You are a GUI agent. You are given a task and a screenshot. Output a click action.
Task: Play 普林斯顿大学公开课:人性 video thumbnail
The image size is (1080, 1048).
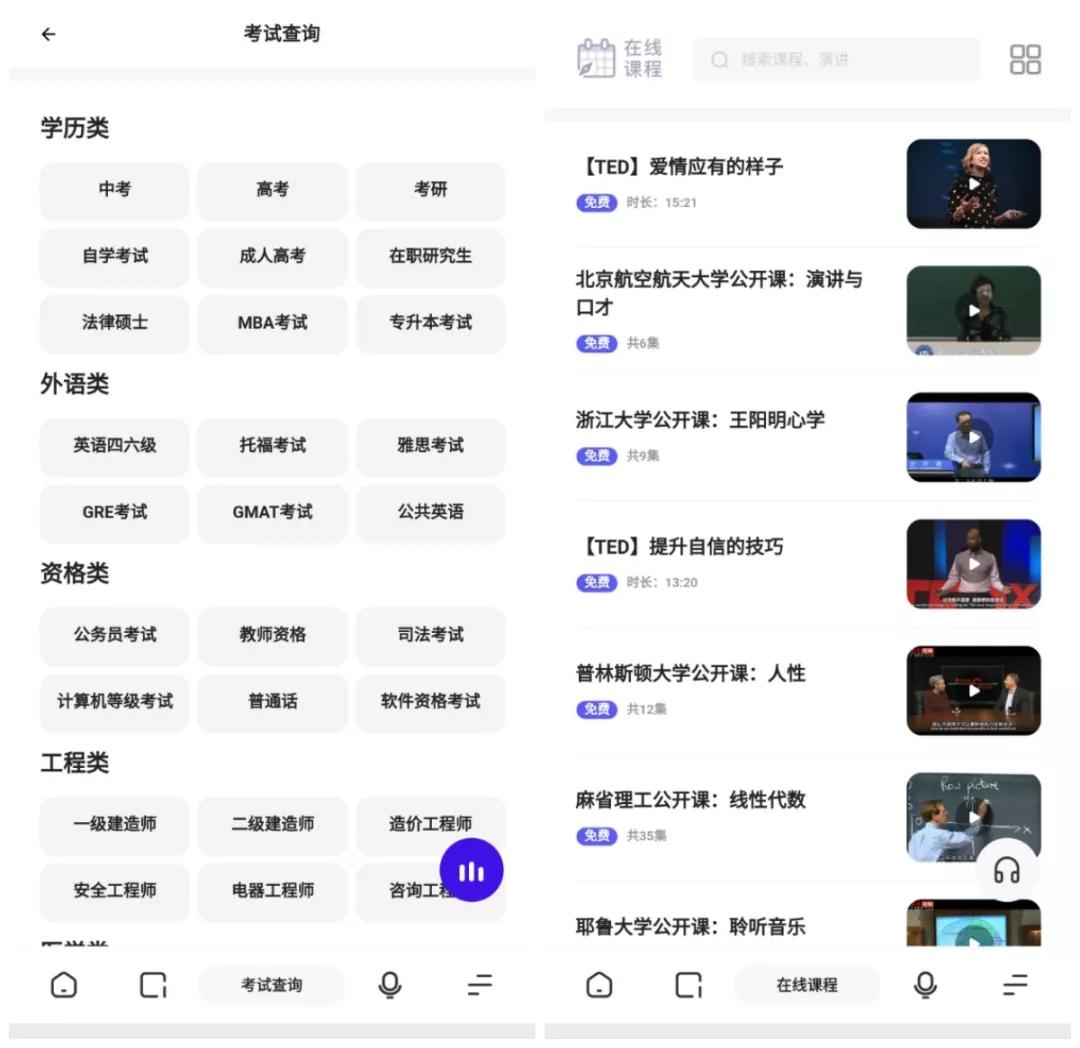pyautogui.click(x=973, y=690)
